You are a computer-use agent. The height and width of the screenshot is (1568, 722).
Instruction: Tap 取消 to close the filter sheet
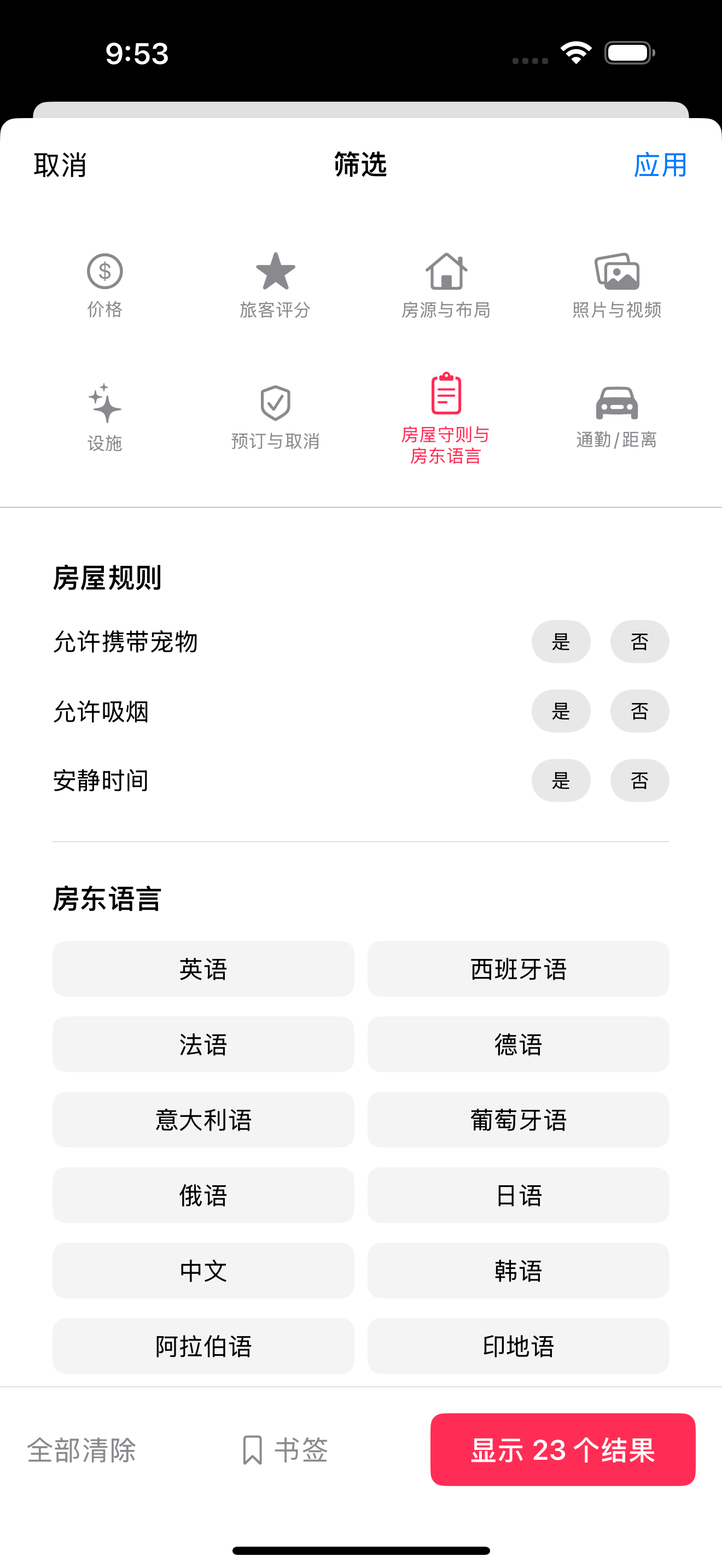(60, 165)
